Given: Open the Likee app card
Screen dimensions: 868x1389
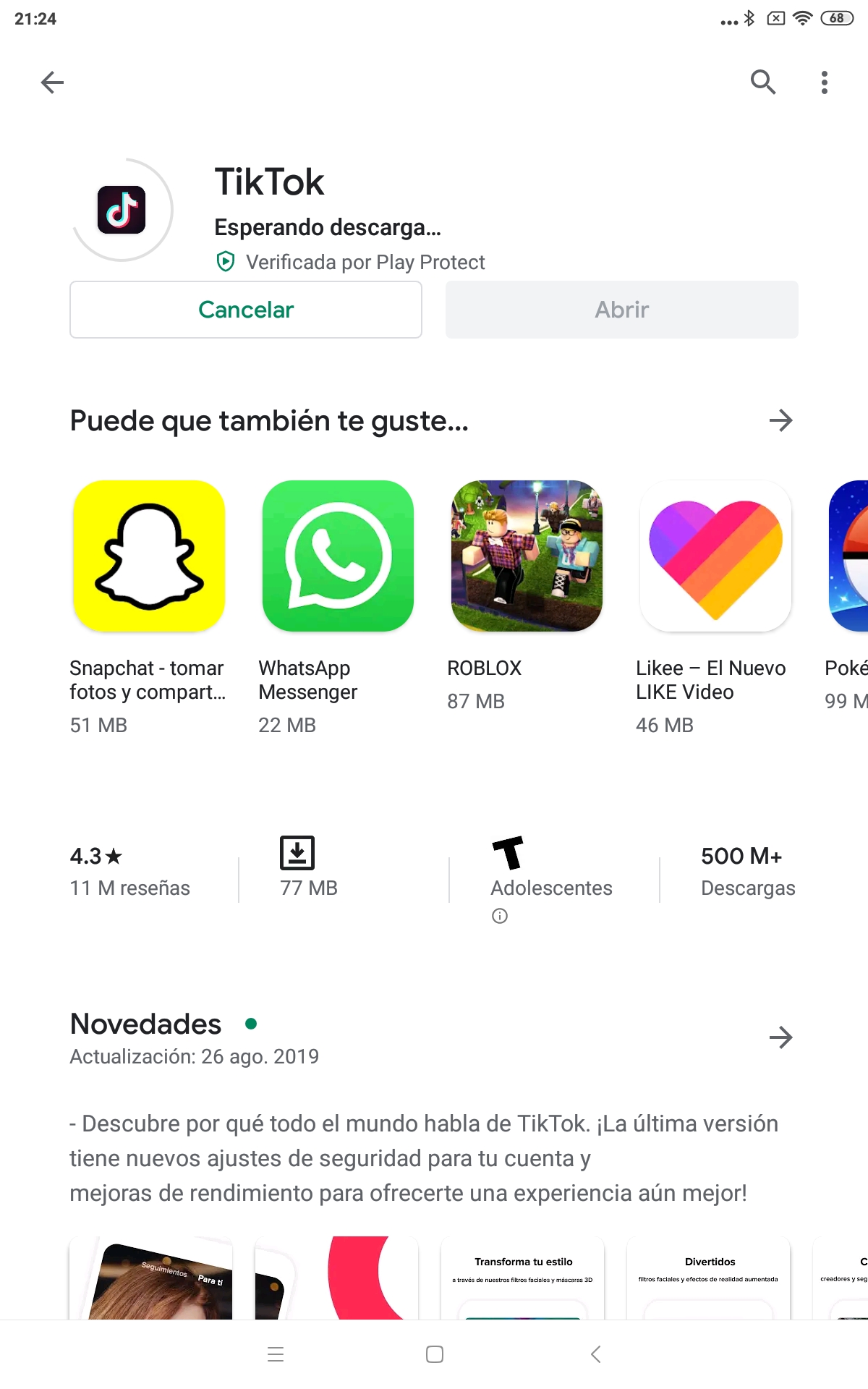Looking at the screenshot, I should [715, 608].
